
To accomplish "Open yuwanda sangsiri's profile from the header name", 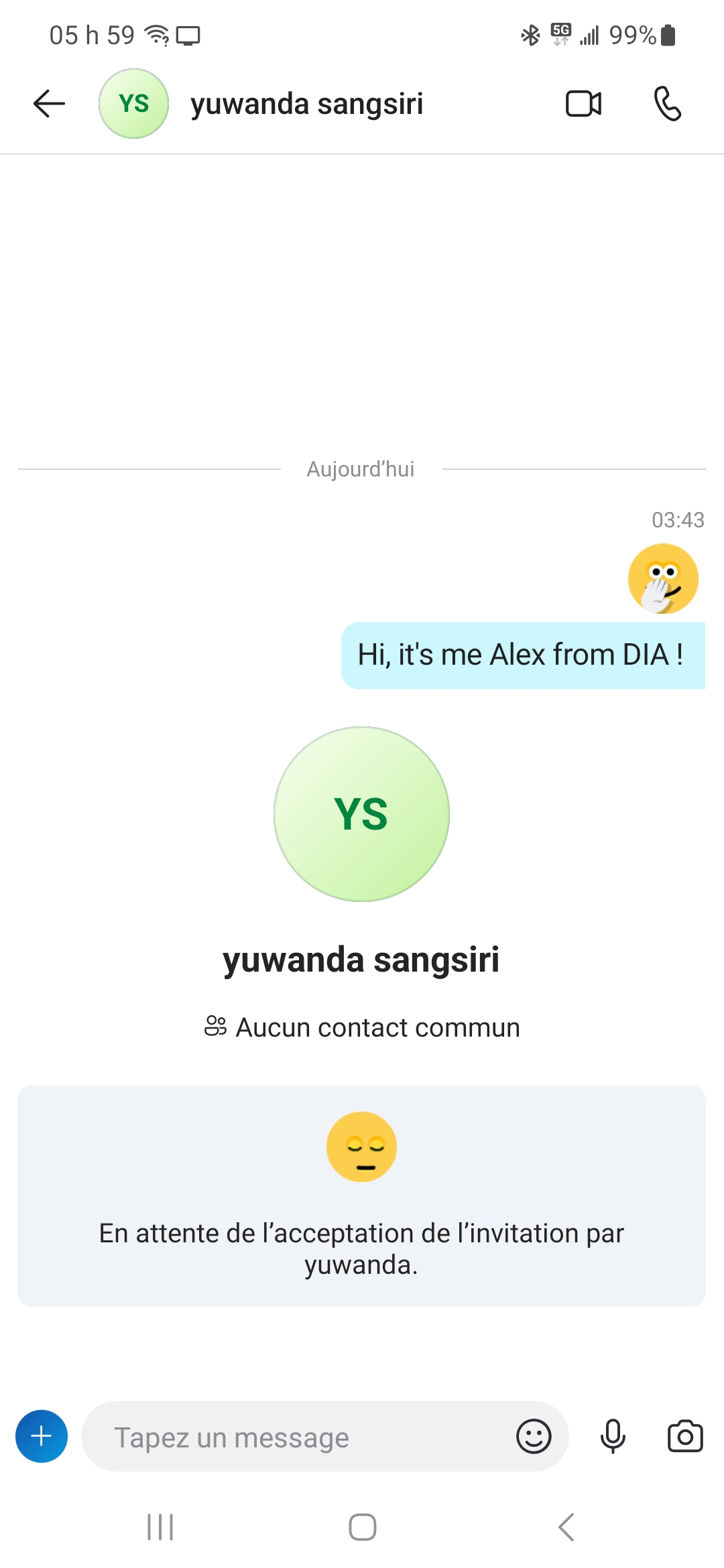I will [307, 105].
